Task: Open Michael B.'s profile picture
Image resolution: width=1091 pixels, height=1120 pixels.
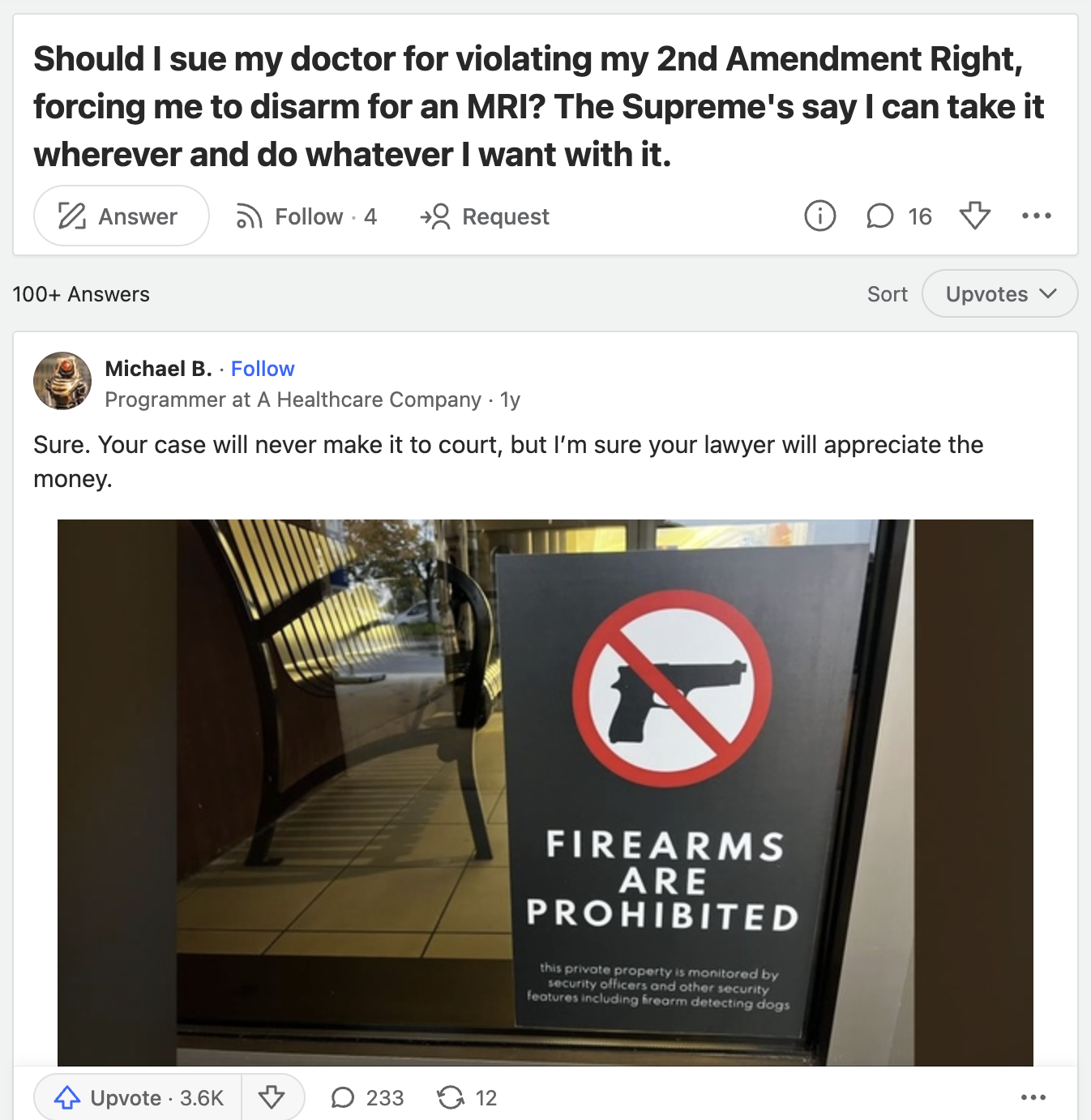Action: point(62,381)
